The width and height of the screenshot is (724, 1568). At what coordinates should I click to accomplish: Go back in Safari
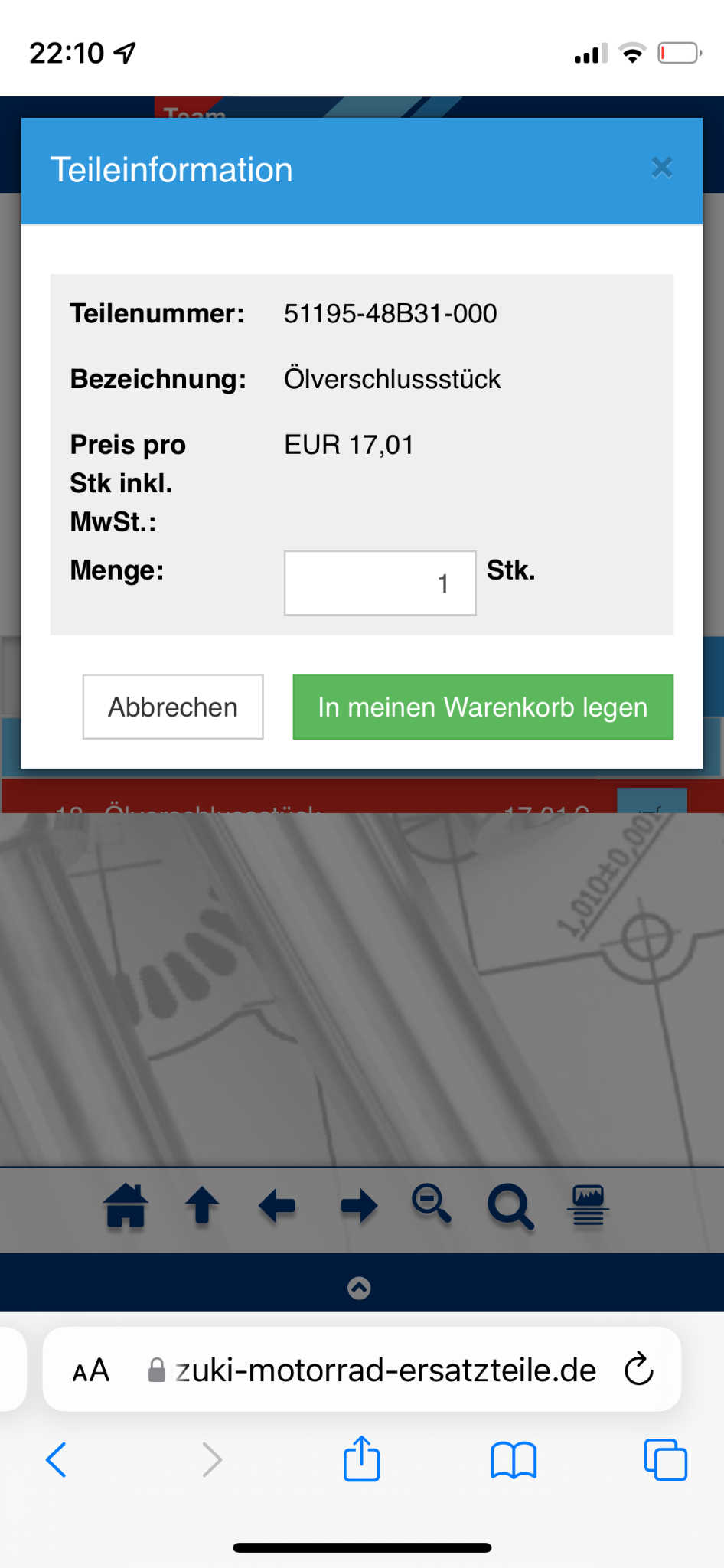coord(57,1459)
